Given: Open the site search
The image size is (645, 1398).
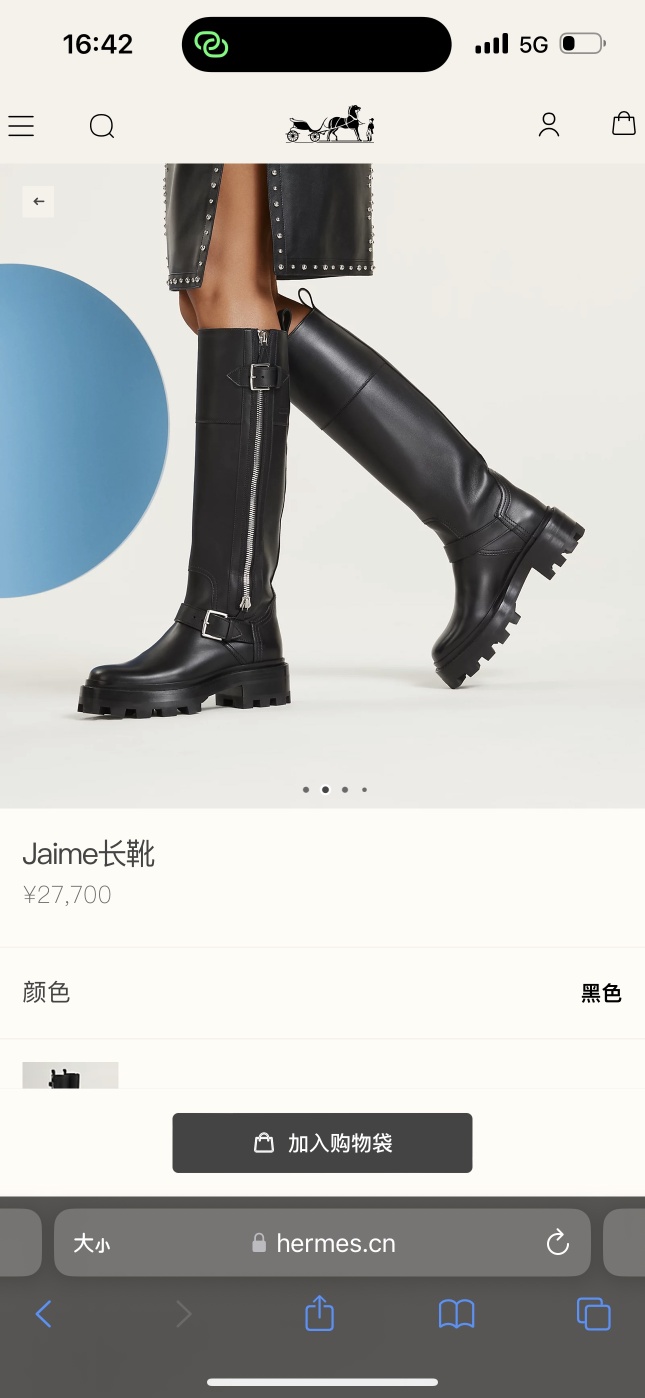Looking at the screenshot, I should click(102, 125).
